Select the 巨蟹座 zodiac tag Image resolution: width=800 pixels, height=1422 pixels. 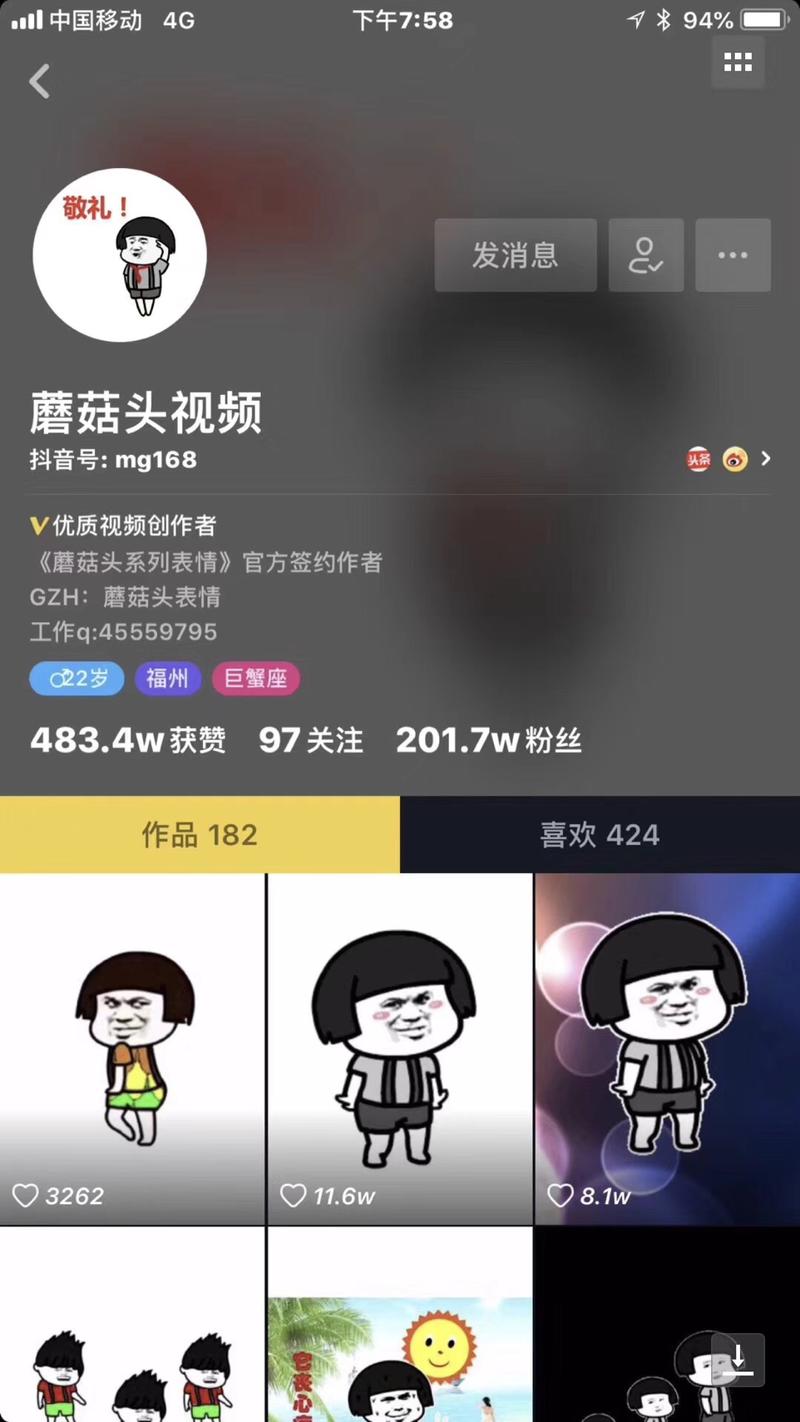pyautogui.click(x=256, y=678)
